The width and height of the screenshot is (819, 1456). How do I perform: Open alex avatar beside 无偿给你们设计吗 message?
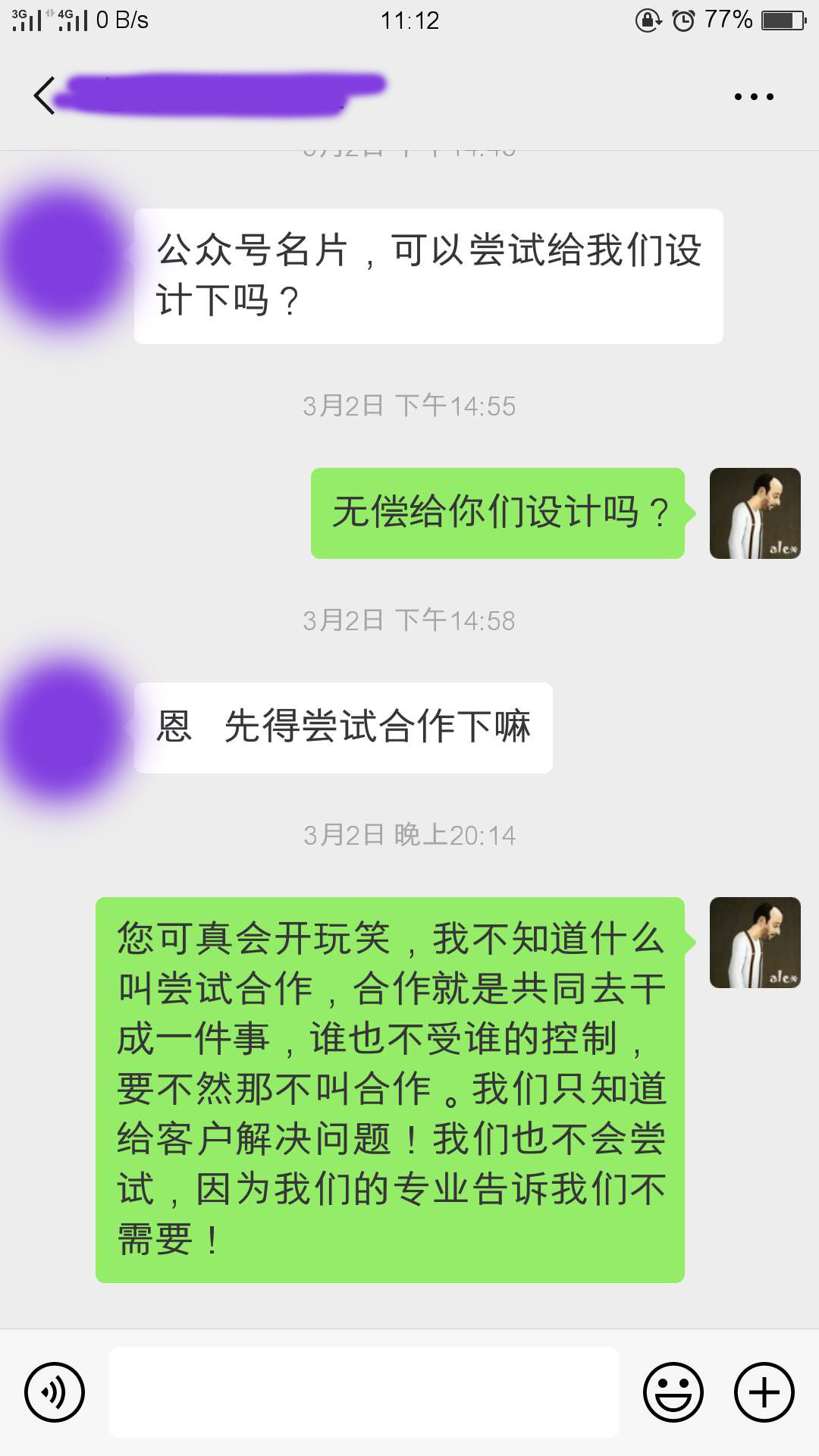755,513
